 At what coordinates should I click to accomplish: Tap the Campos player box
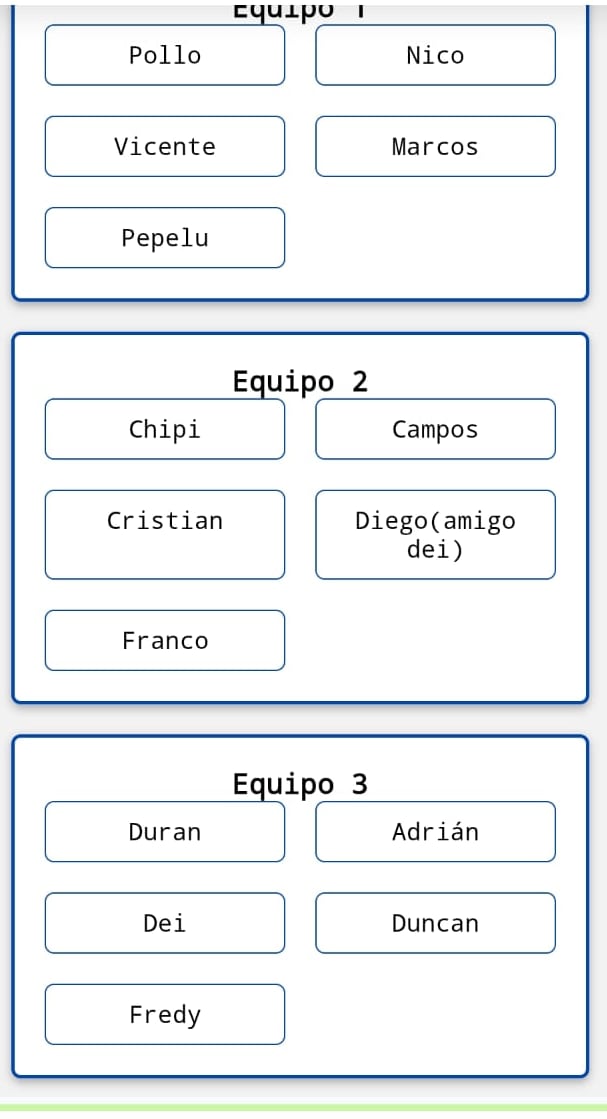(x=435, y=429)
